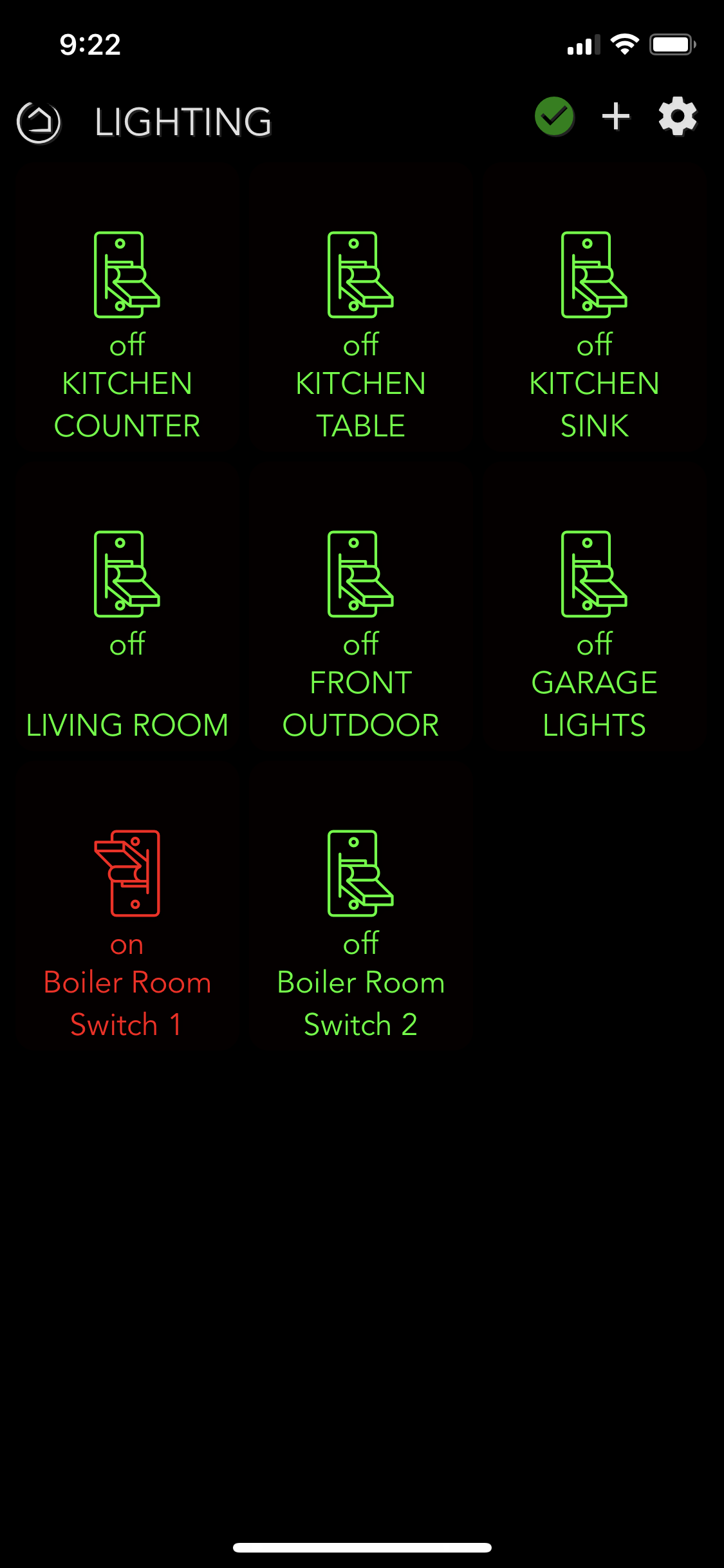Open the settings gear
The image size is (724, 1568).
(x=678, y=117)
